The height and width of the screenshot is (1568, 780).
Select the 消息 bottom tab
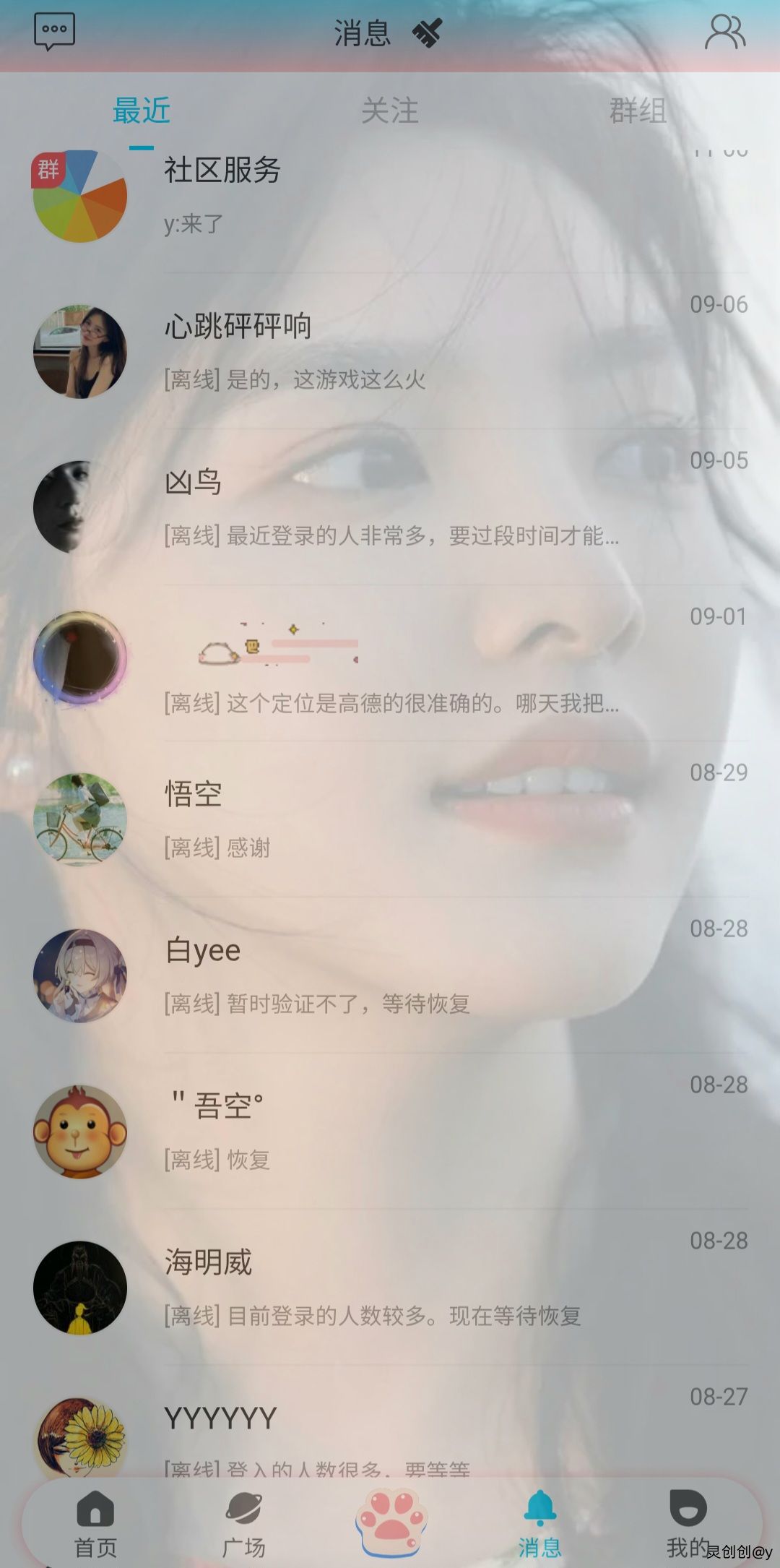[x=539, y=1523]
